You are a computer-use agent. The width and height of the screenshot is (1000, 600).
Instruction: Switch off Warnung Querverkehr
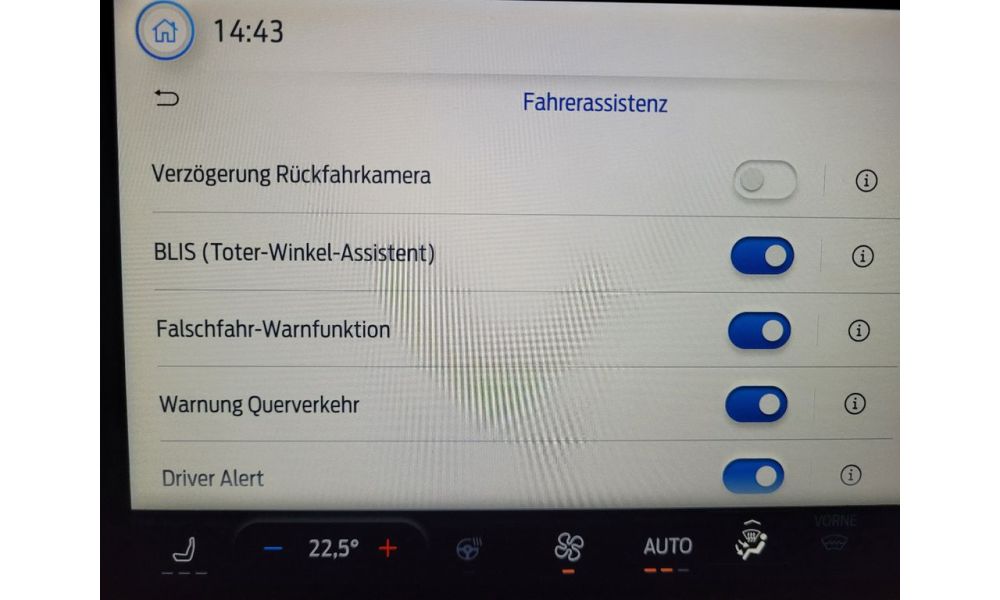756,404
